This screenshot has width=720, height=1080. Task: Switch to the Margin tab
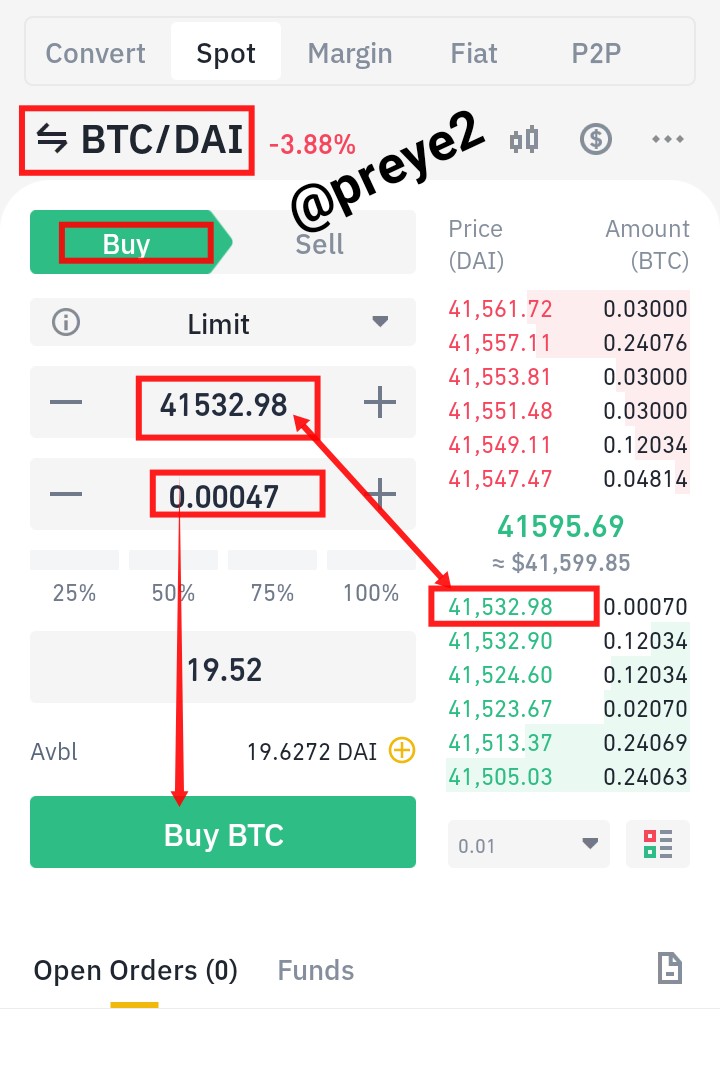point(349,53)
